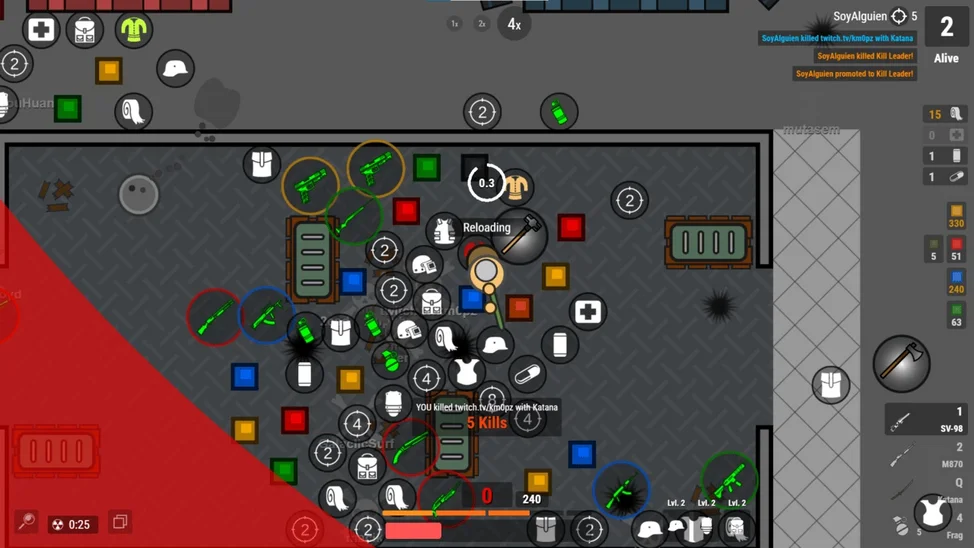The image size is (974, 548).
Task: Switch to the M870 shotgun
Action: click(926, 455)
